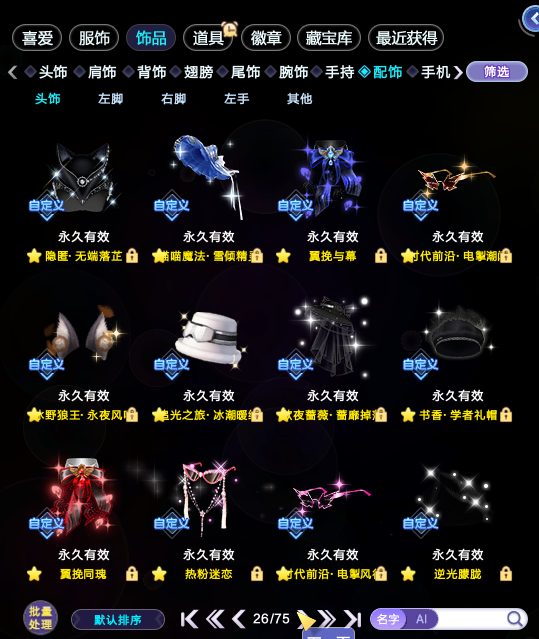Tap the search magnifier icon

(x=515, y=619)
